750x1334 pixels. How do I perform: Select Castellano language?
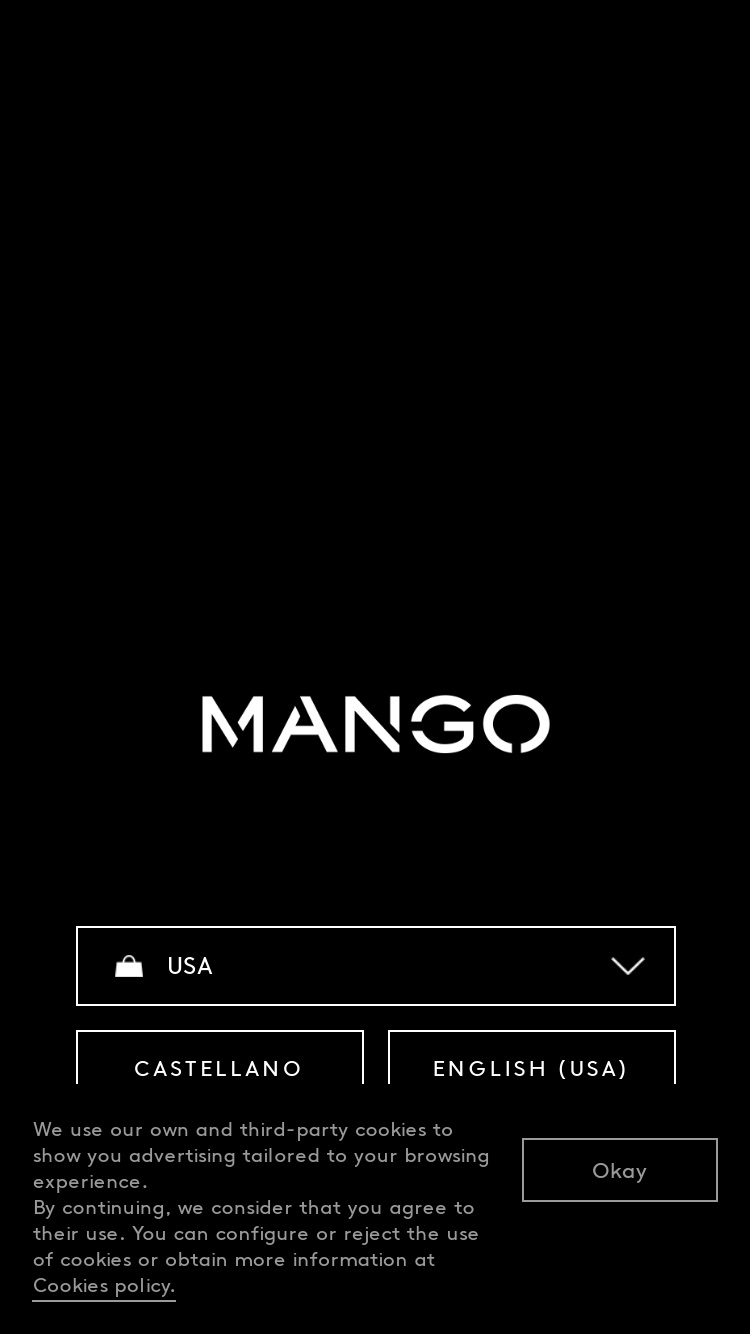220,1060
